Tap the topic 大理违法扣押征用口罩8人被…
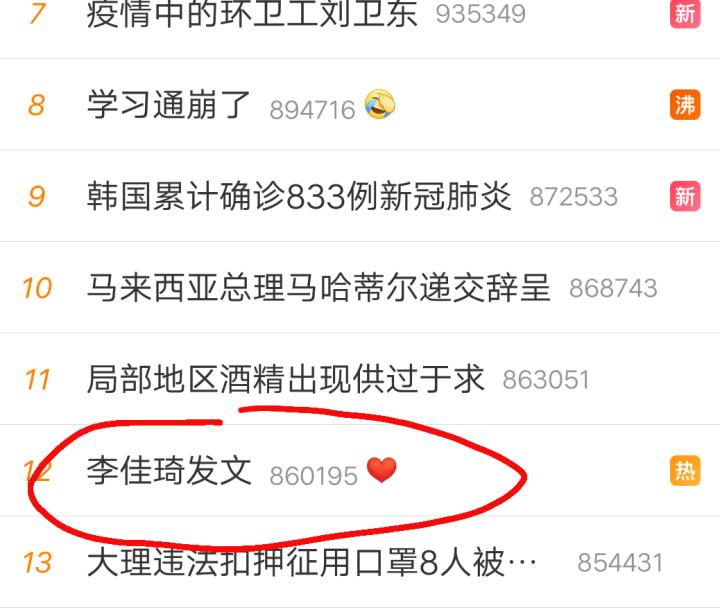The width and height of the screenshot is (720, 612). click(311, 561)
